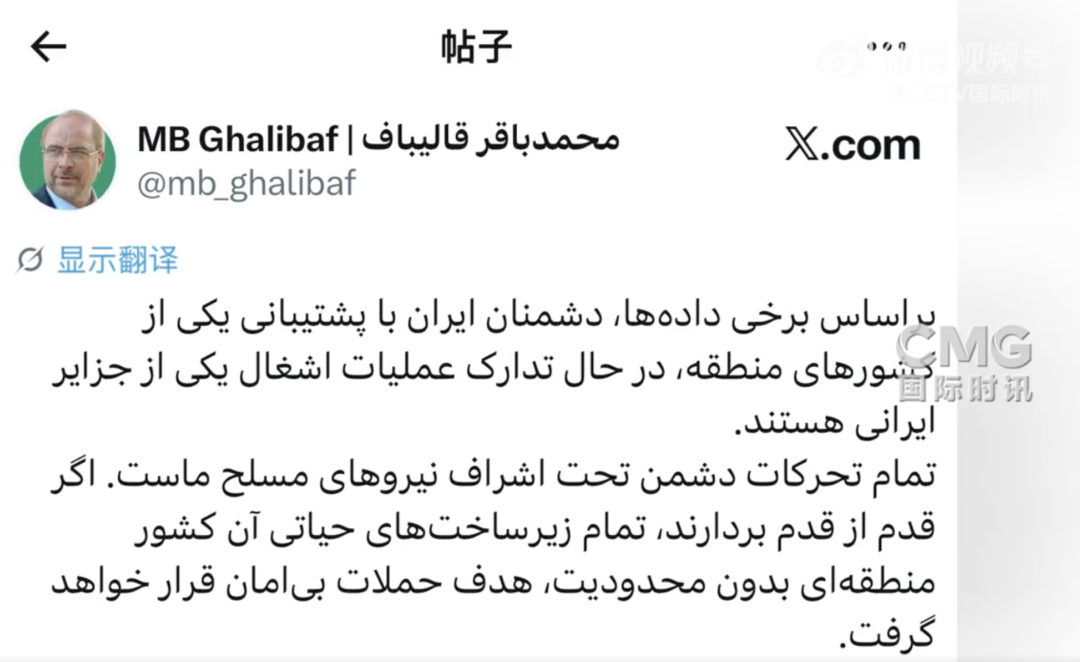Open the @mb_ghalibaf profile handle
The height and width of the screenshot is (662, 1080).
pos(246,184)
